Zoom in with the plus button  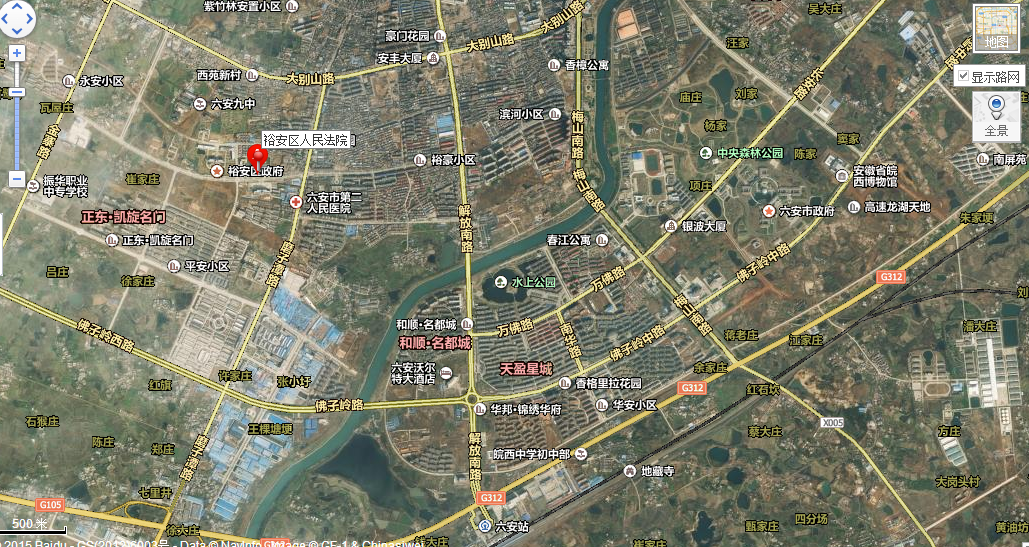pos(17,53)
